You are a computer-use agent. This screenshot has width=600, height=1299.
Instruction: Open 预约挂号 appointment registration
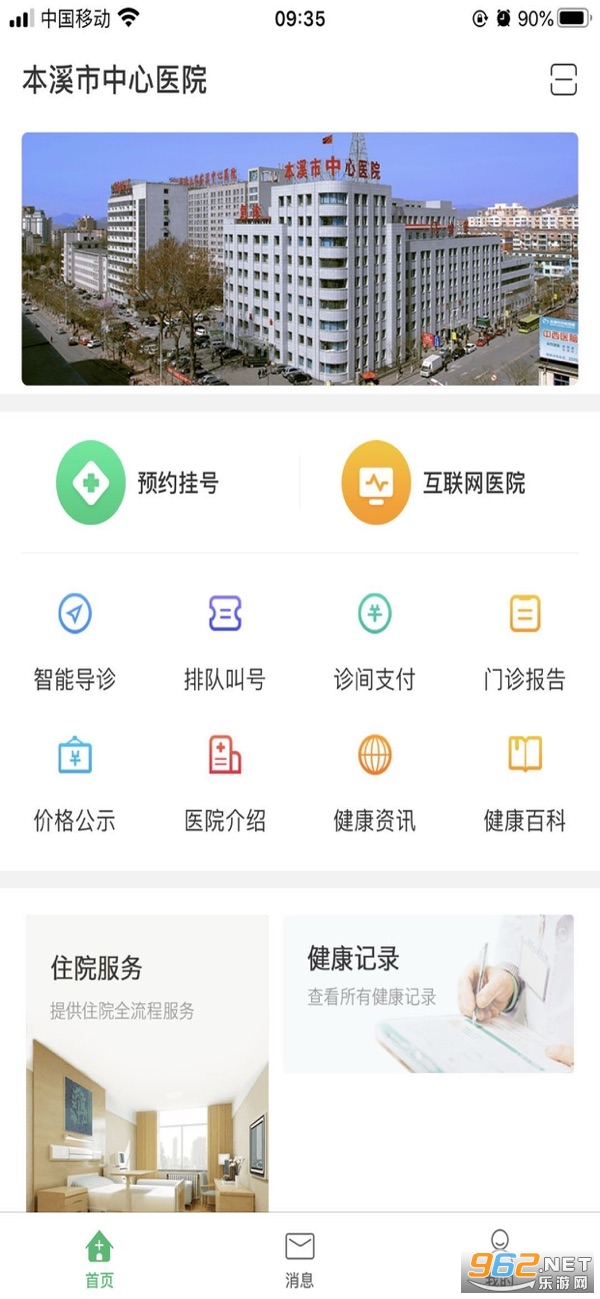[x=138, y=484]
